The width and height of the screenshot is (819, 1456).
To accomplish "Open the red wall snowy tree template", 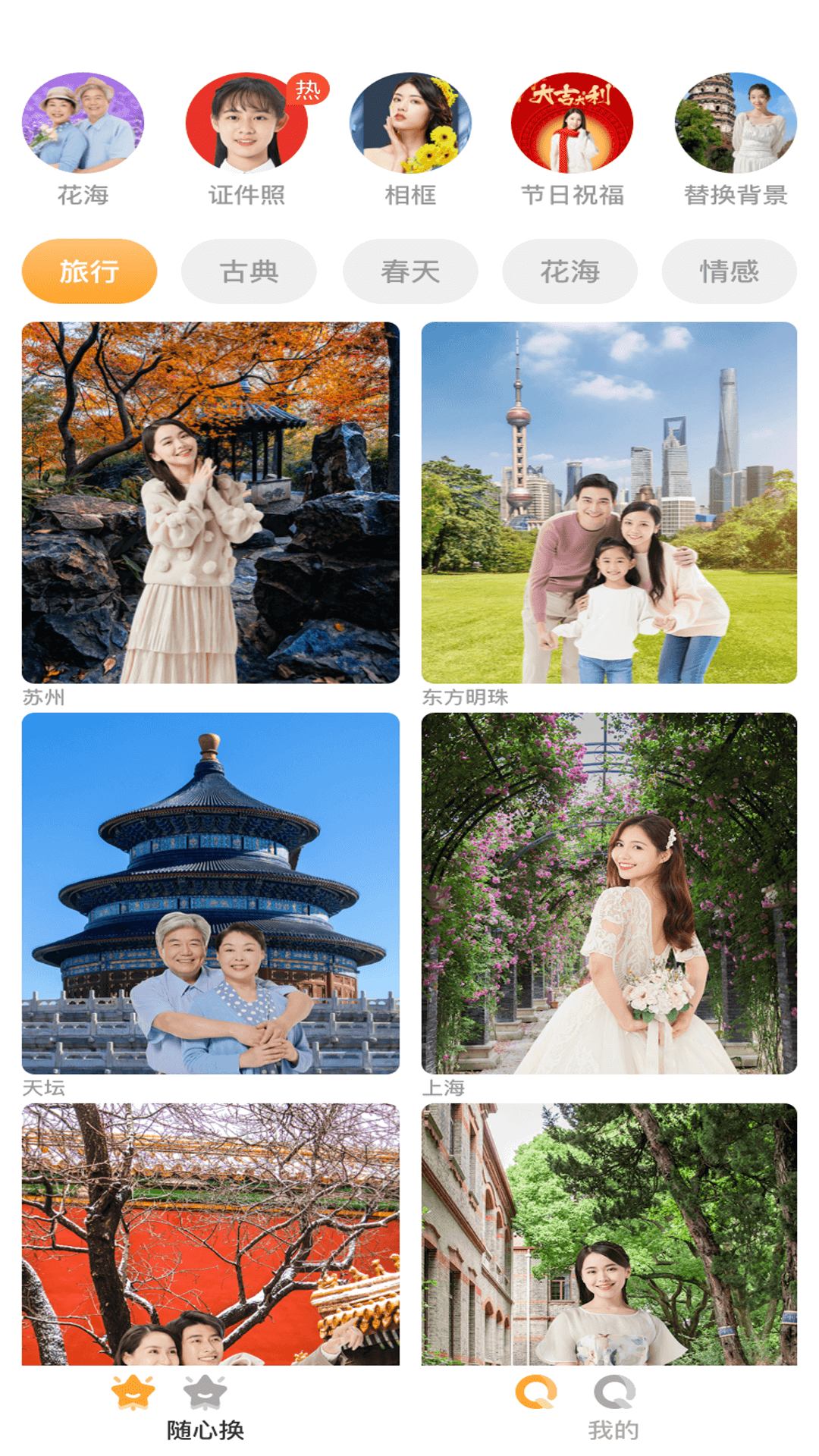I will click(x=211, y=1235).
